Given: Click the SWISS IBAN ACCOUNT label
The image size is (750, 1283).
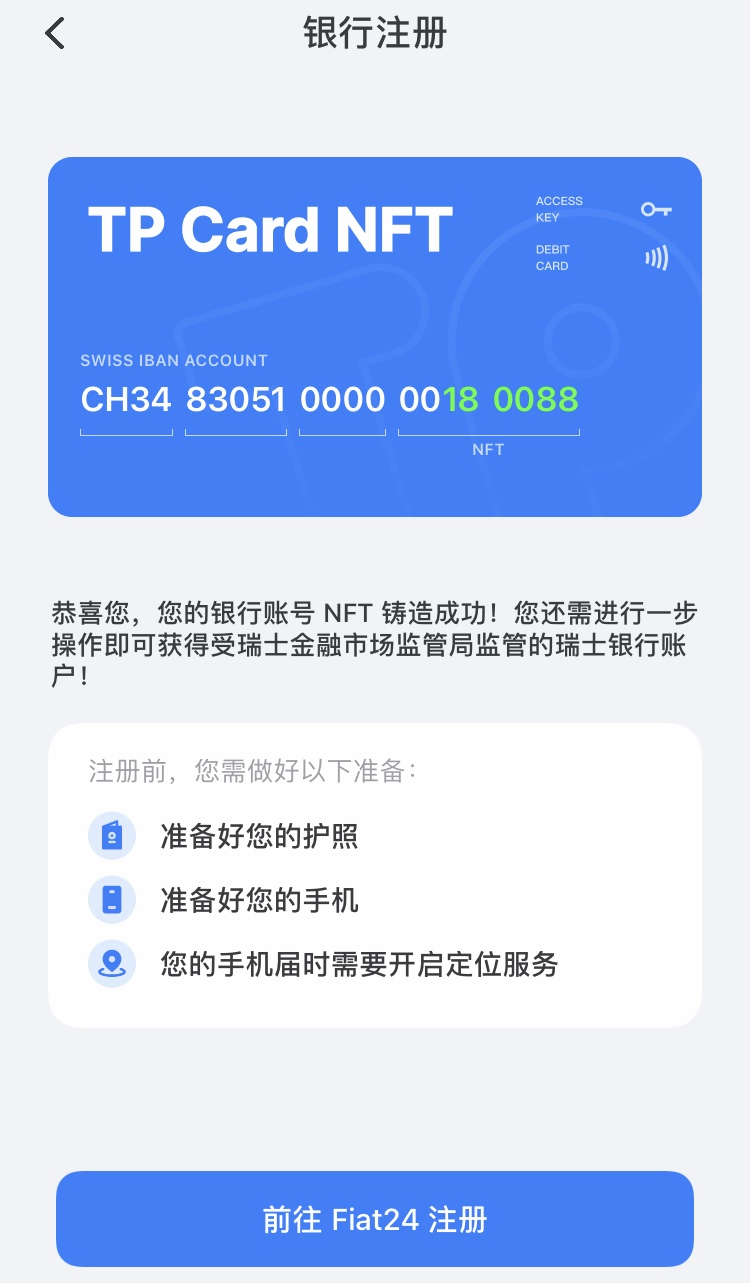Looking at the screenshot, I should click(x=173, y=361).
